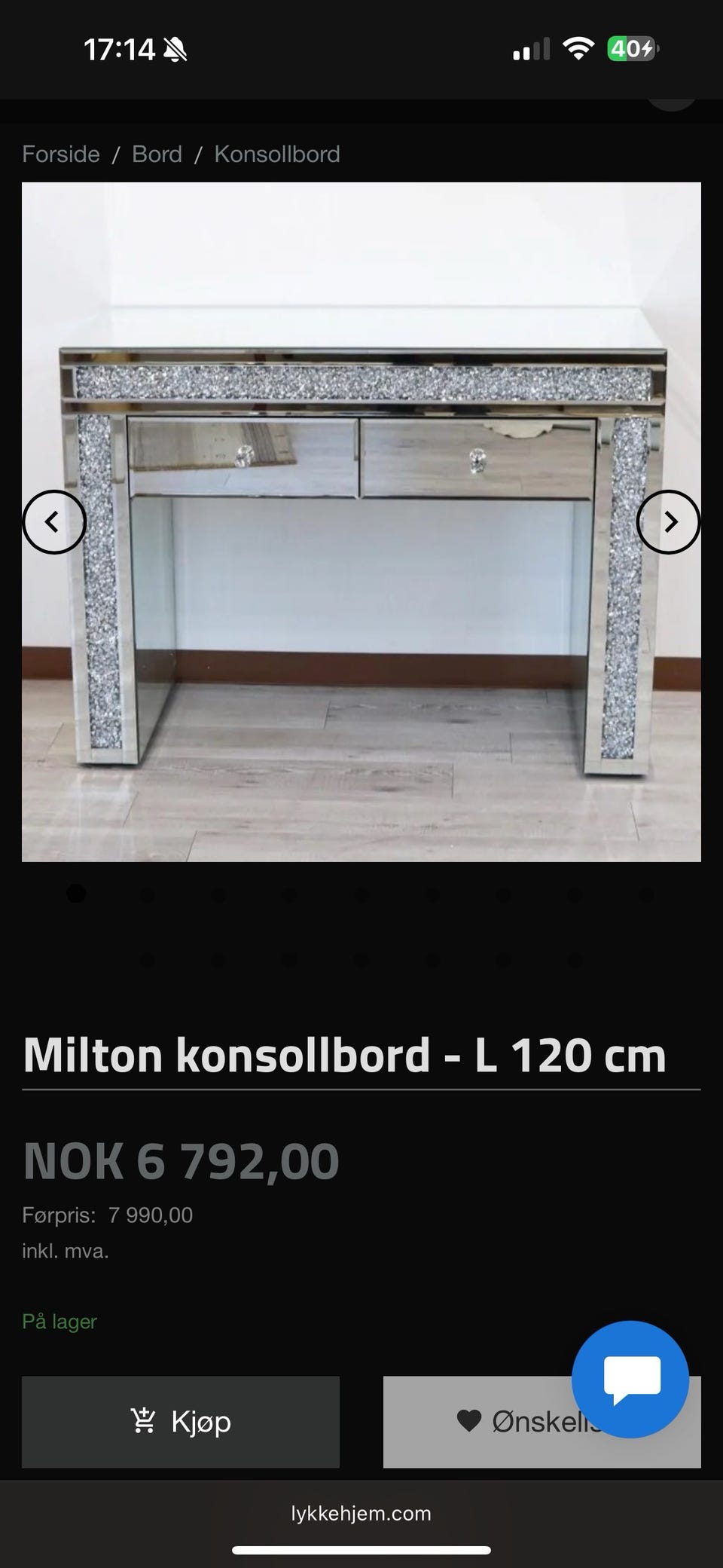Screen dimensions: 723x1568
Task: Tap the heart icon on Ønskeliste button
Action: [468, 1420]
